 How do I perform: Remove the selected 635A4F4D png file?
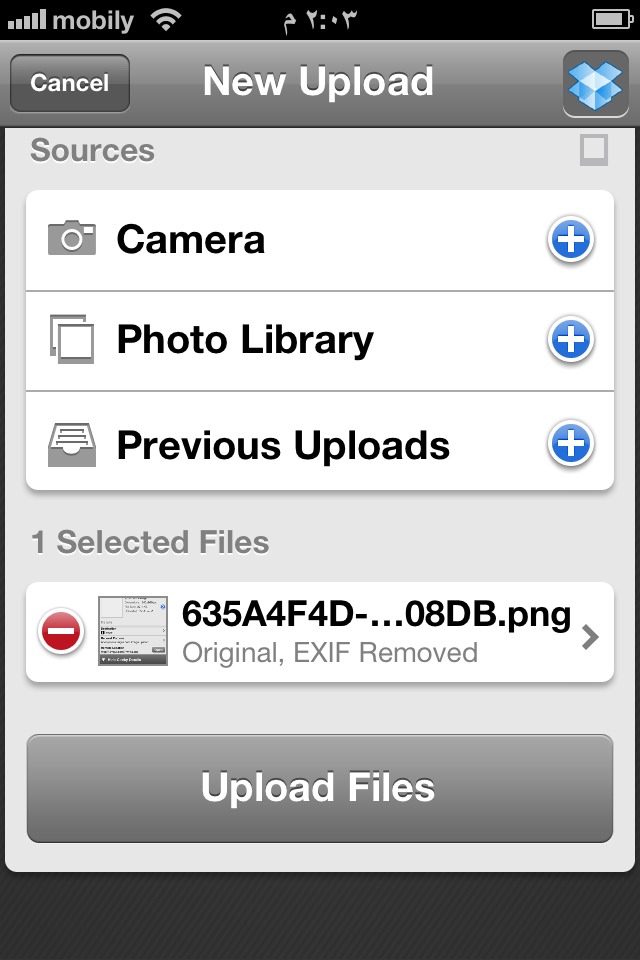(x=62, y=632)
